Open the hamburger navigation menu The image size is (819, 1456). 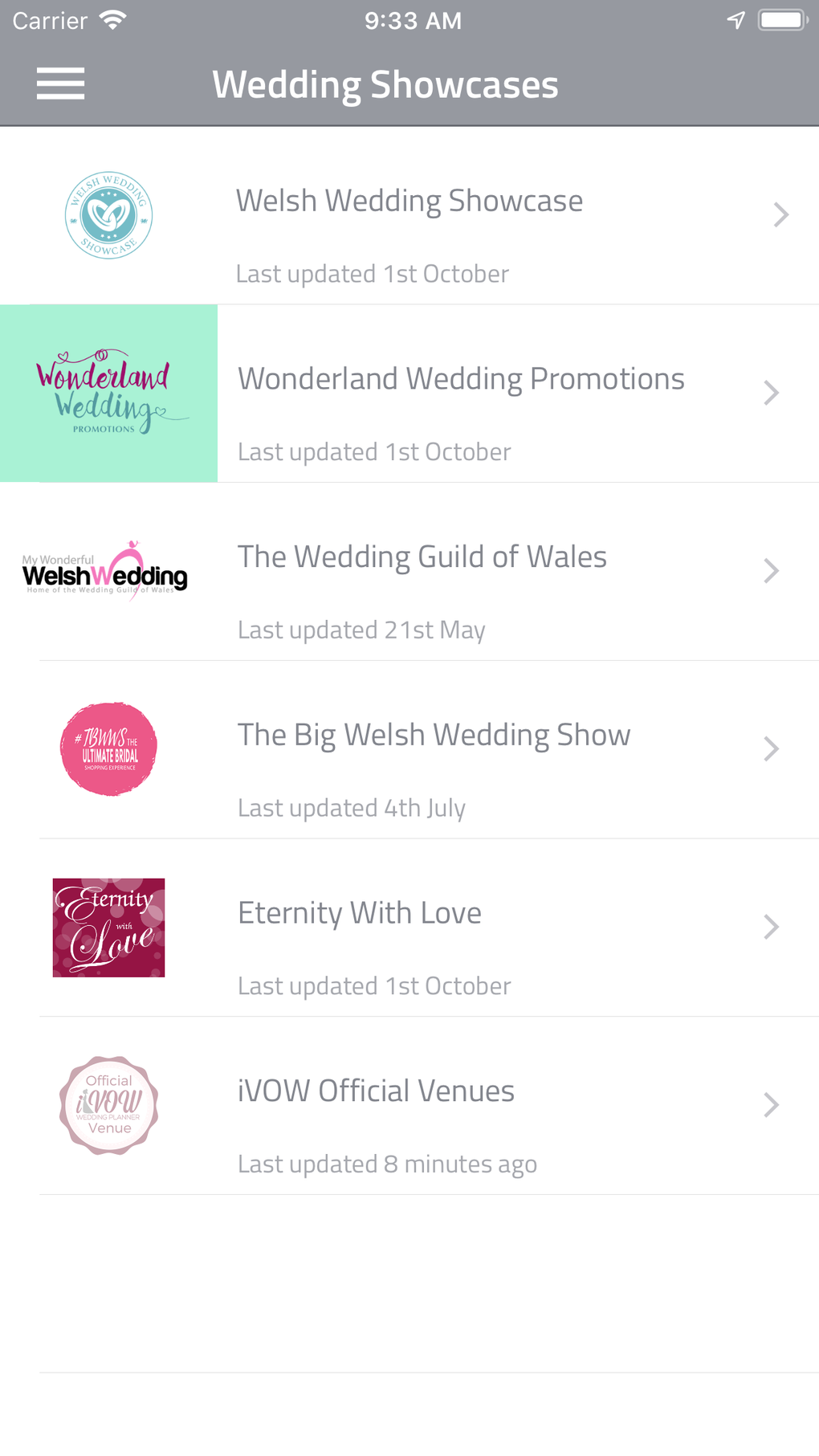(60, 84)
